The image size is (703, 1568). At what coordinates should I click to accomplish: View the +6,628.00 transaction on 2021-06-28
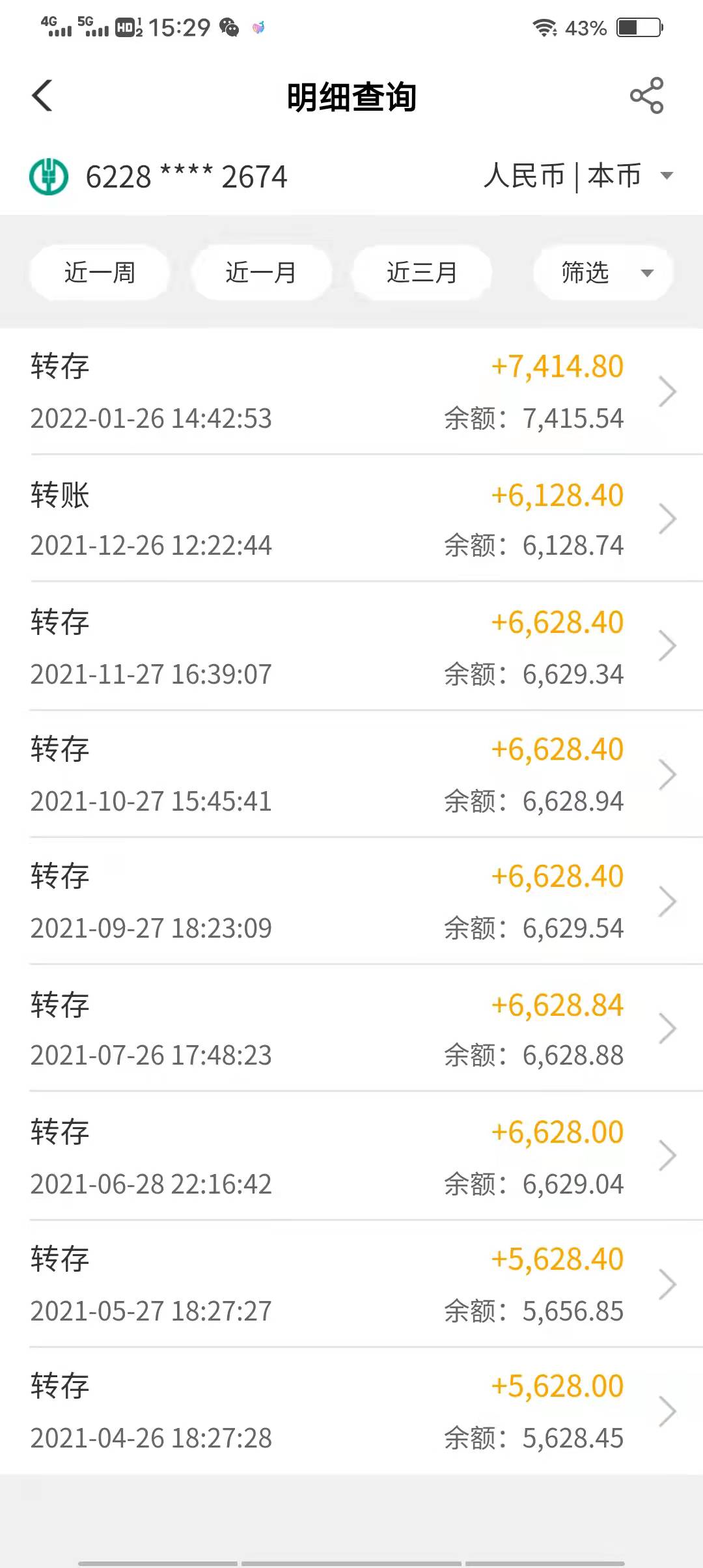point(351,1156)
